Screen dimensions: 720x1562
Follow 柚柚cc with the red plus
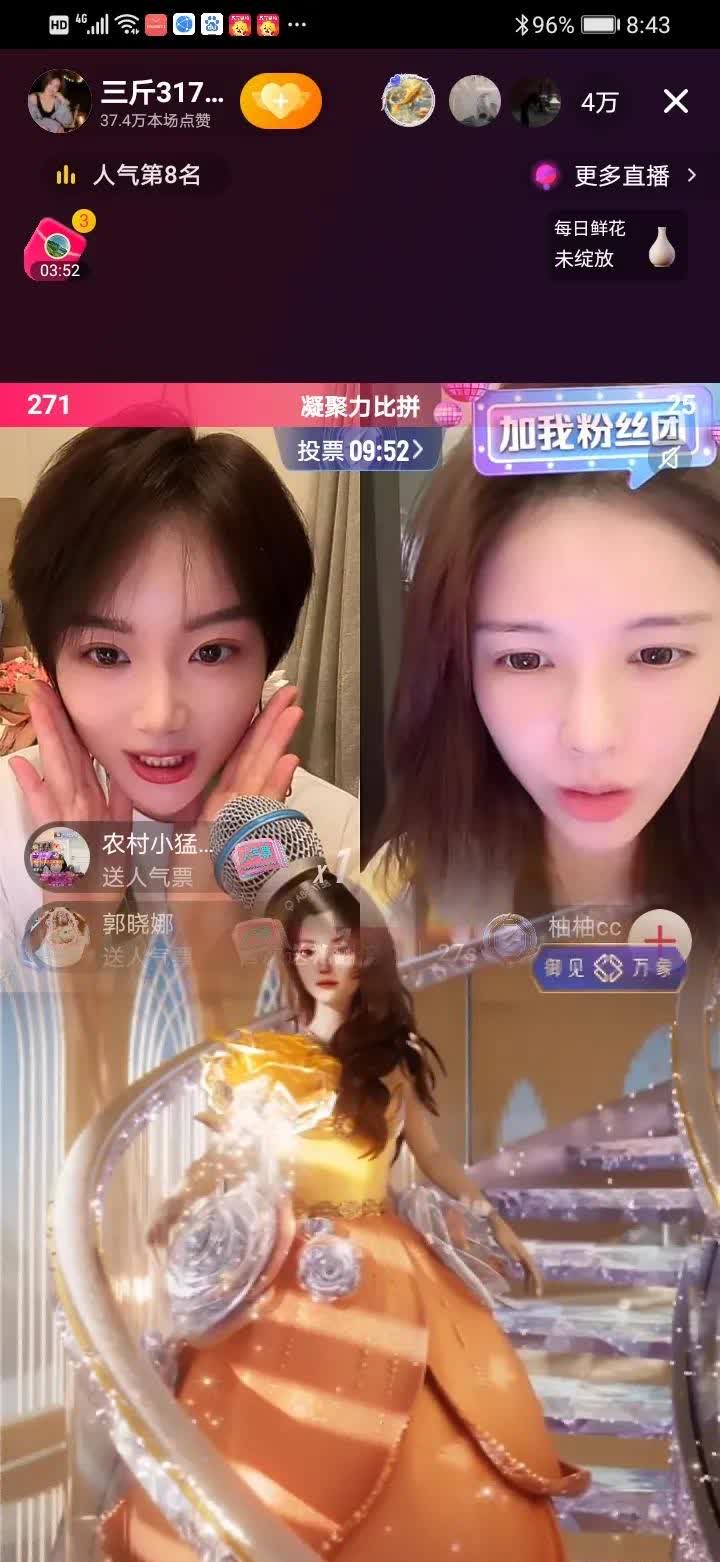[x=660, y=937]
